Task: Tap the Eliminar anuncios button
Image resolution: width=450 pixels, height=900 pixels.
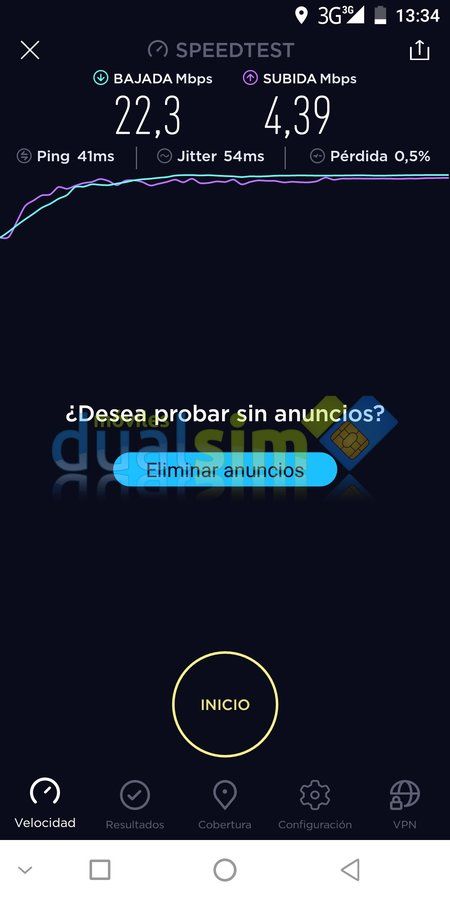Action: (x=225, y=470)
